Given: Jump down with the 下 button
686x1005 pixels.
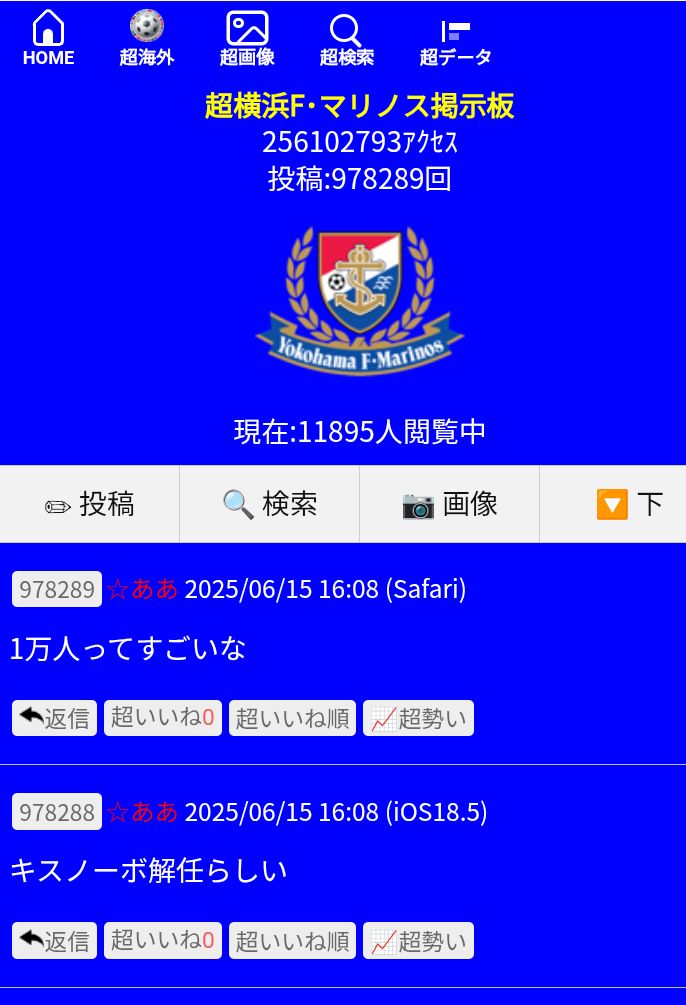Looking at the screenshot, I should [x=628, y=504].
